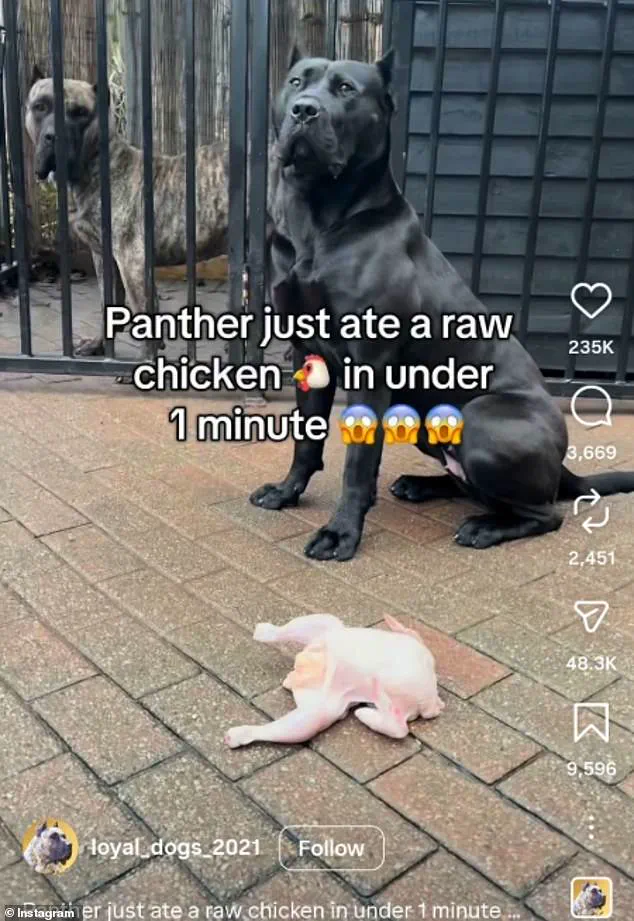This screenshot has height=921, width=634.
Task: Open the comments on this reel
Action: click(x=591, y=407)
